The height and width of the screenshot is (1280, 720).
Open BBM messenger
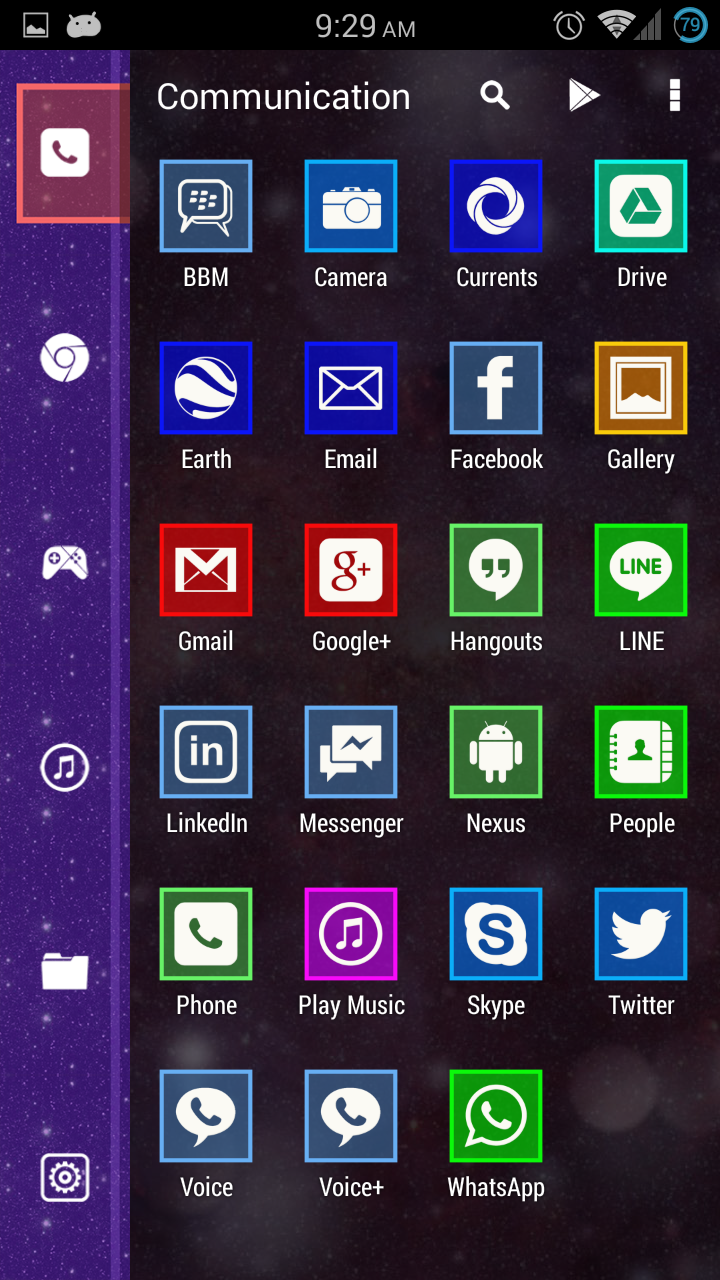[x=205, y=206]
